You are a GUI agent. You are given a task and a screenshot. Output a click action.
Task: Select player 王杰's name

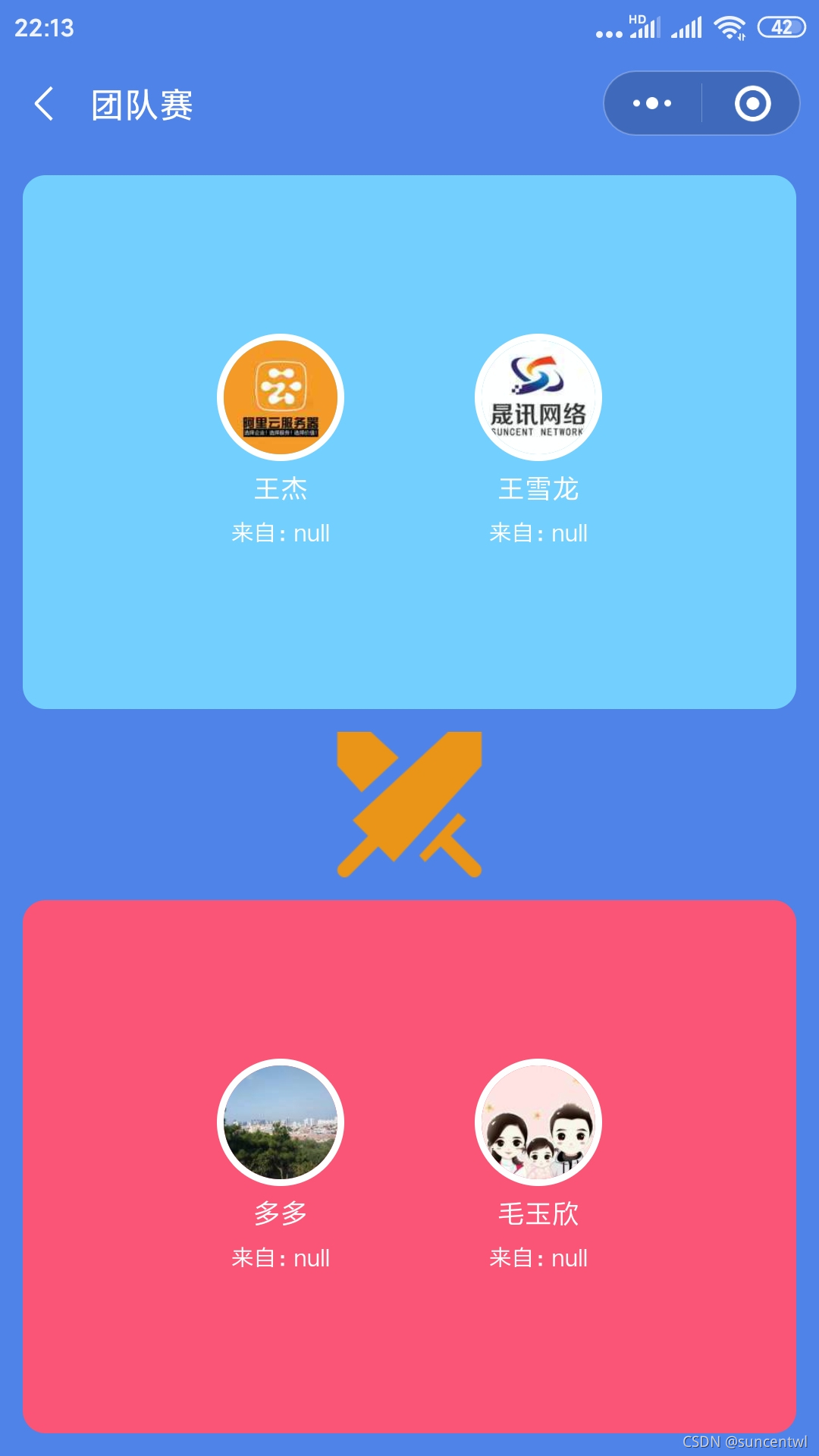coord(281,490)
